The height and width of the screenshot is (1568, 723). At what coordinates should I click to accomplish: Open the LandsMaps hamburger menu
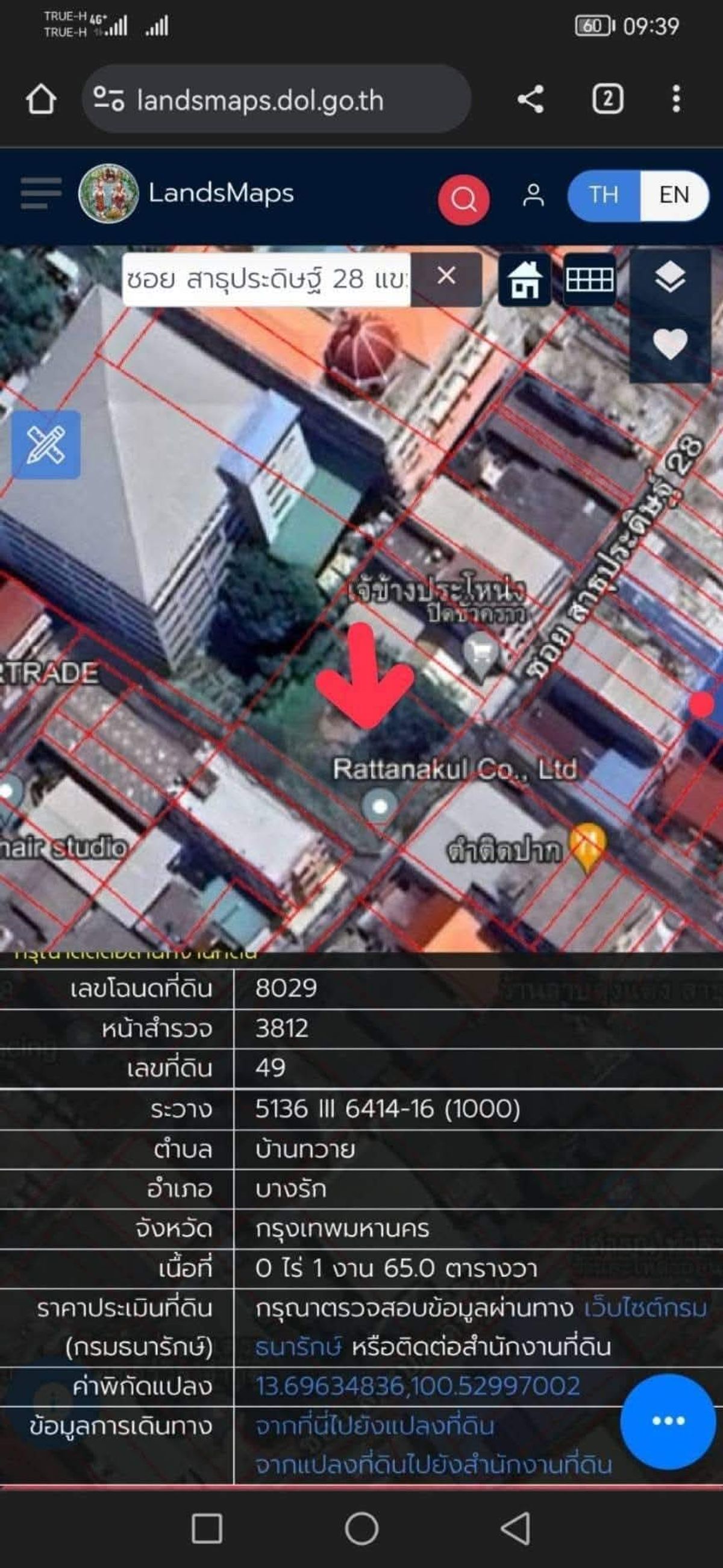point(41,193)
